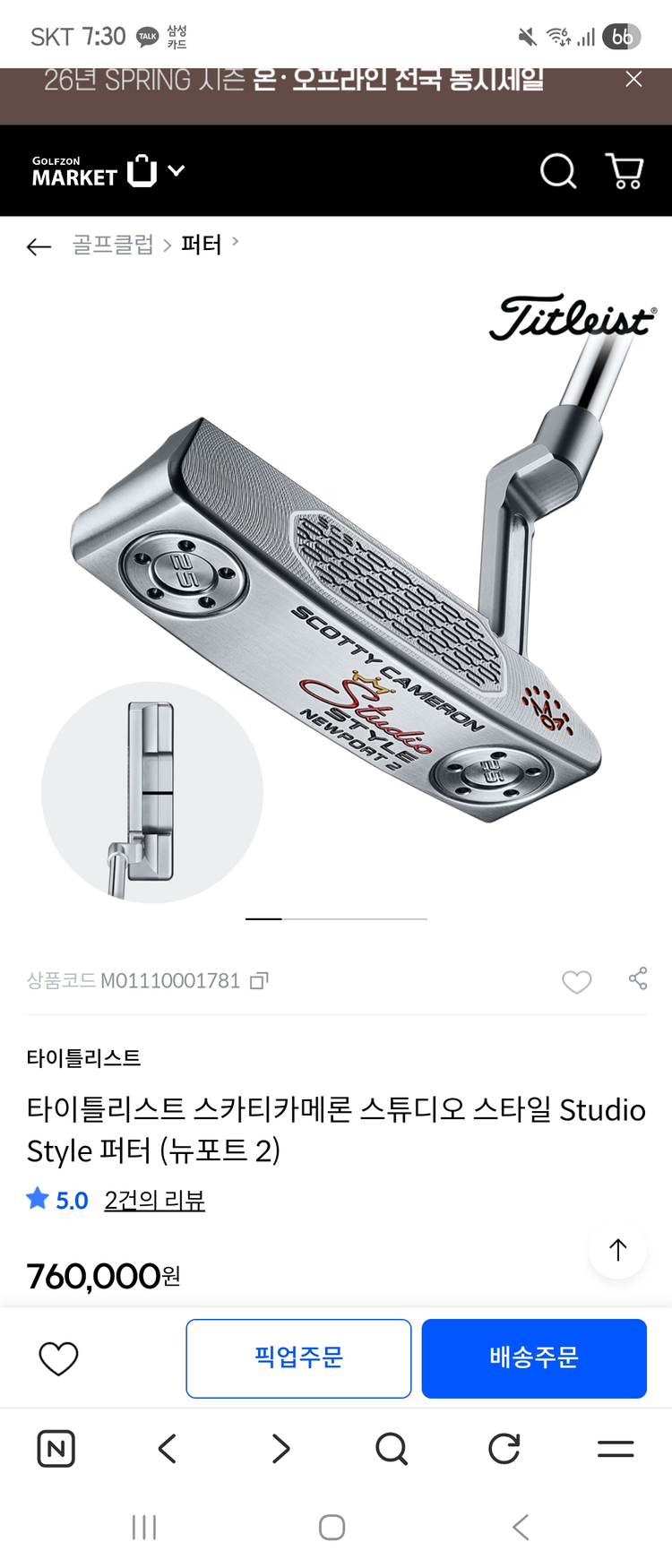Open Naver home from browser toolbar
672x1568 pixels.
(x=56, y=1449)
